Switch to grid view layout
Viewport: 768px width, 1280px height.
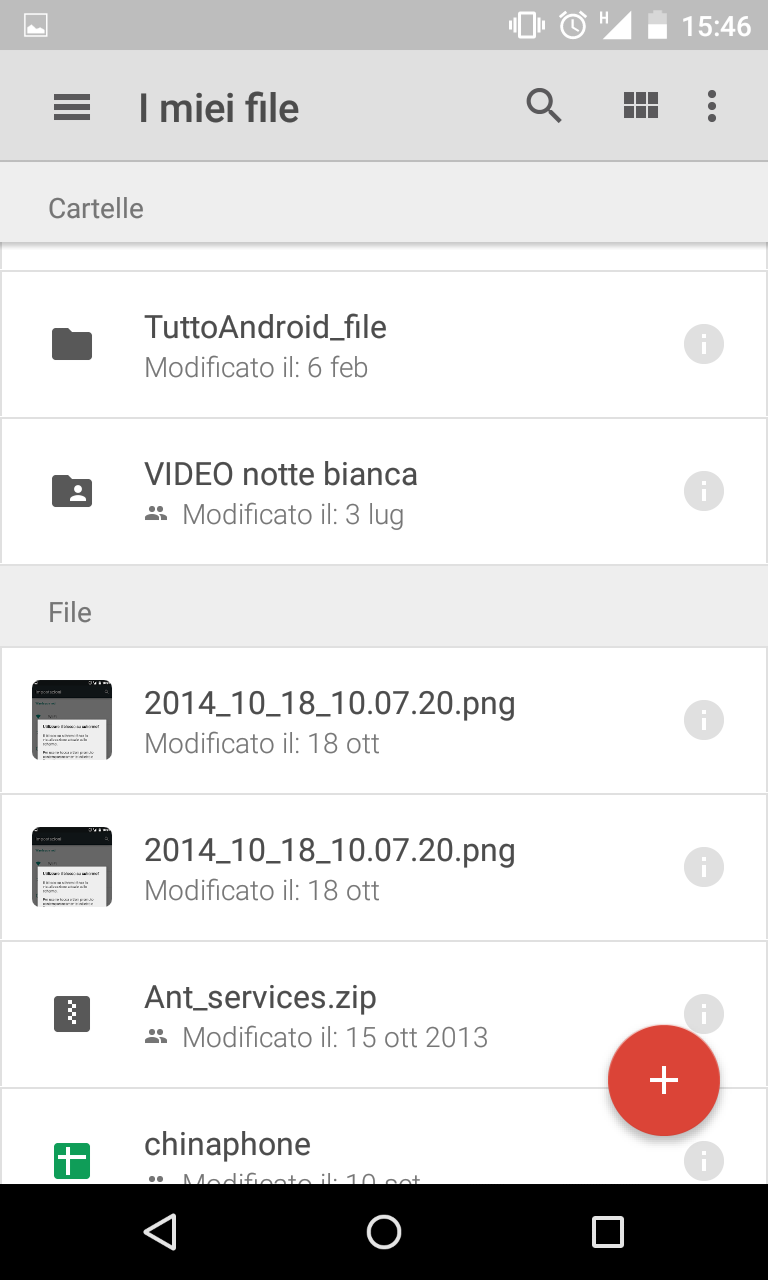click(x=641, y=105)
